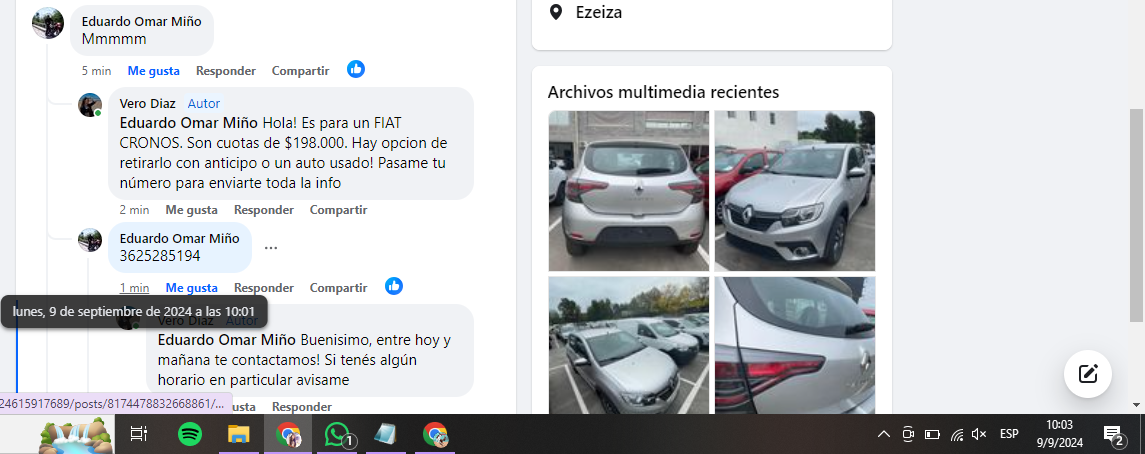Tap Responder under Vero Diaz's FIAT CRONOS reply
The height and width of the screenshot is (454, 1145).
[x=263, y=210]
